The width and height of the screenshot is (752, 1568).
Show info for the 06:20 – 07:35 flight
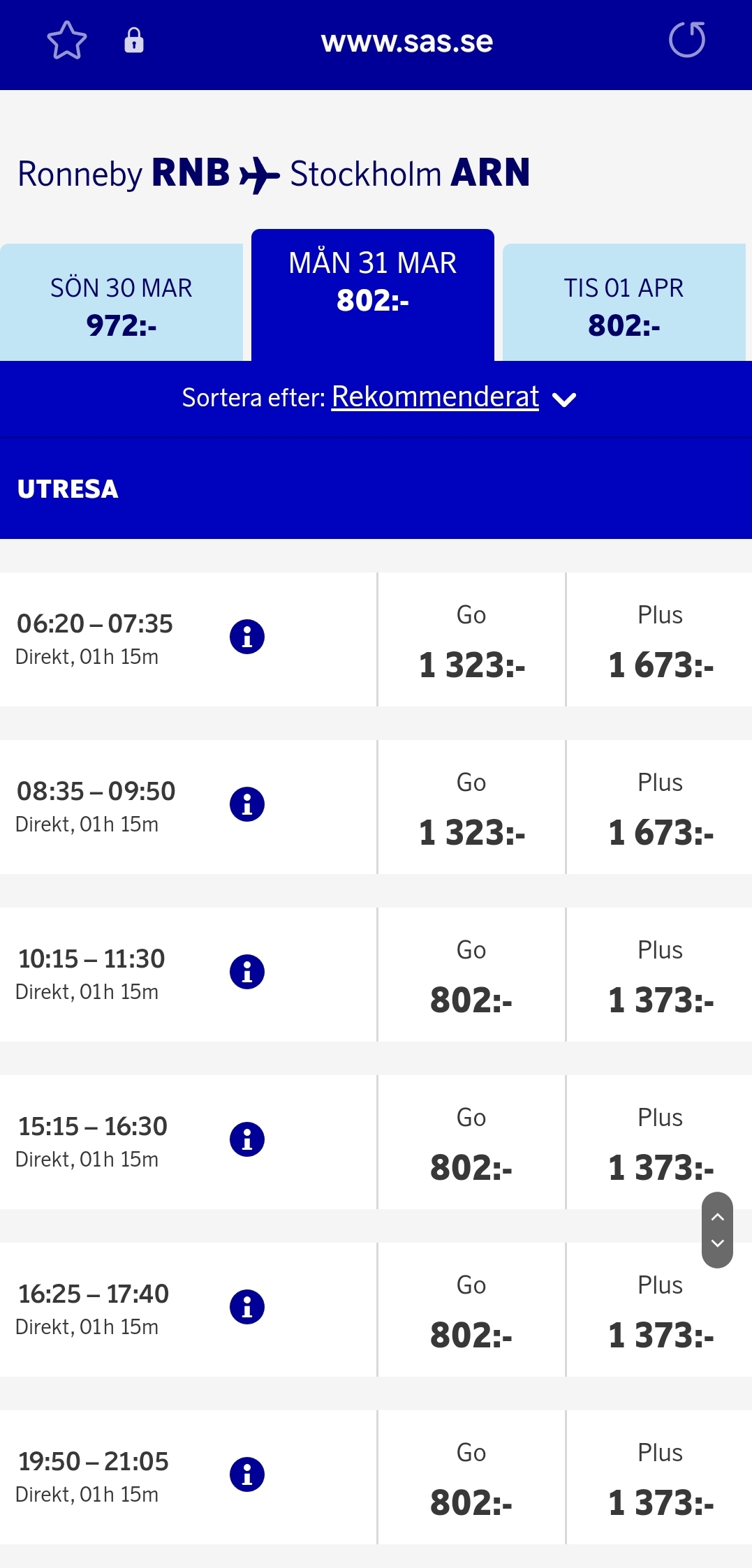pos(247,637)
